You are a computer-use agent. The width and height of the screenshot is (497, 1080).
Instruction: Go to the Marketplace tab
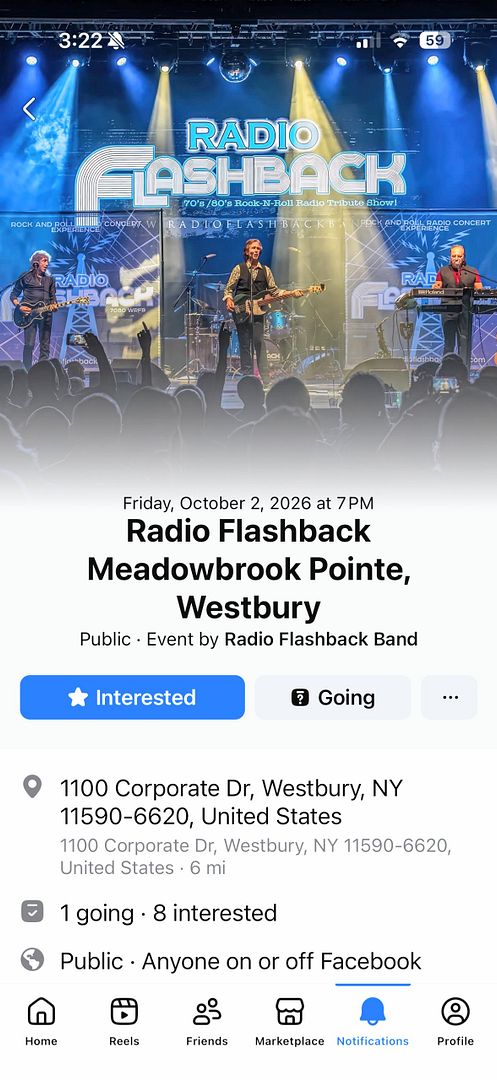[x=290, y=1021]
